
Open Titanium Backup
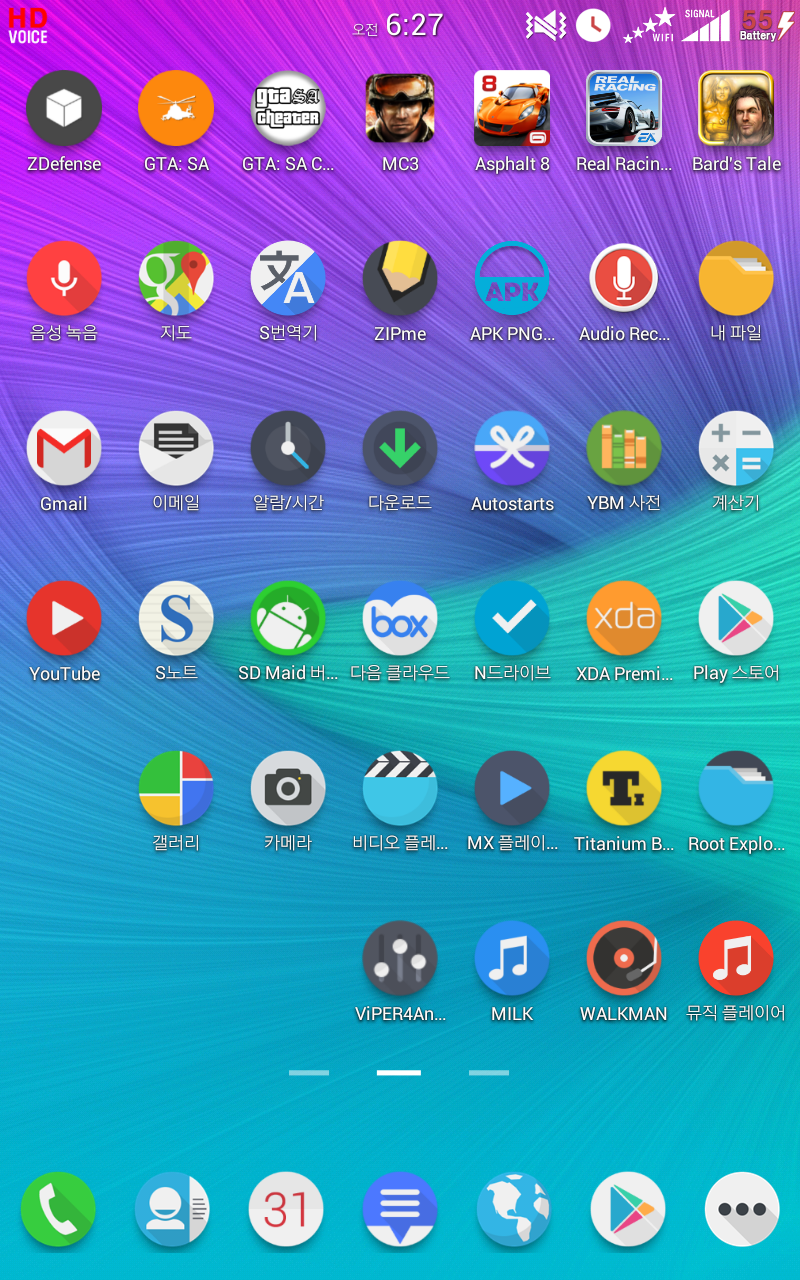click(624, 789)
